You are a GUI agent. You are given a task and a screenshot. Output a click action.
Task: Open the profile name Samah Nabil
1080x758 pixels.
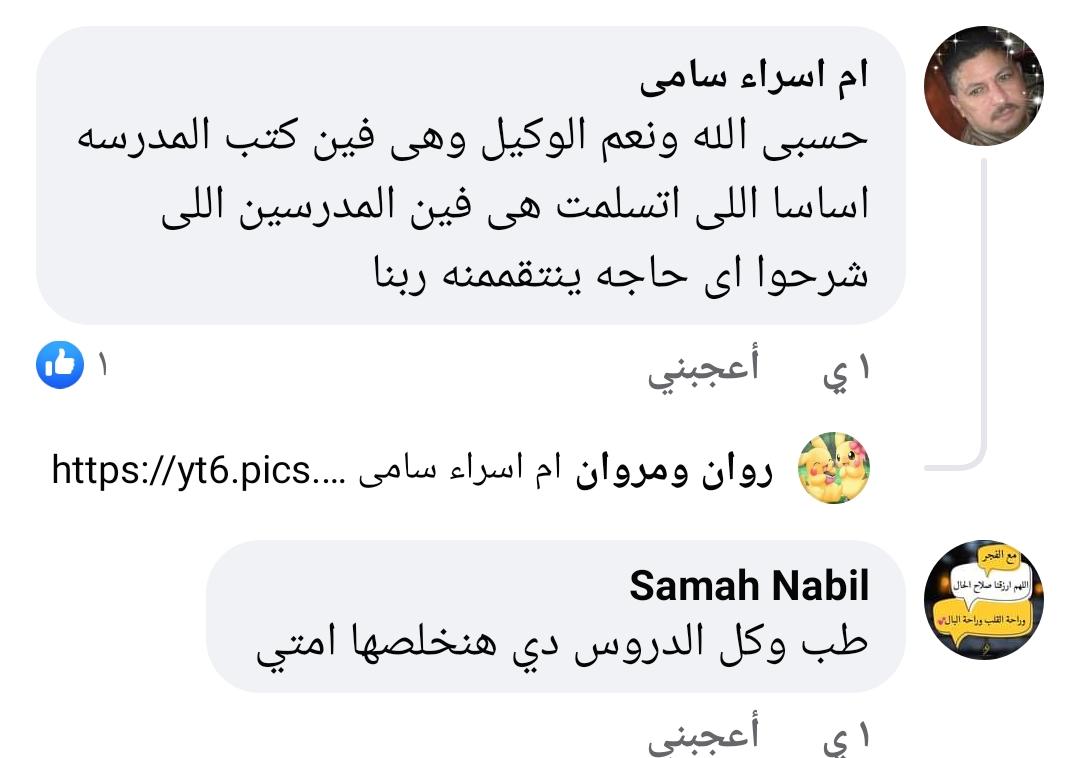coord(748,587)
